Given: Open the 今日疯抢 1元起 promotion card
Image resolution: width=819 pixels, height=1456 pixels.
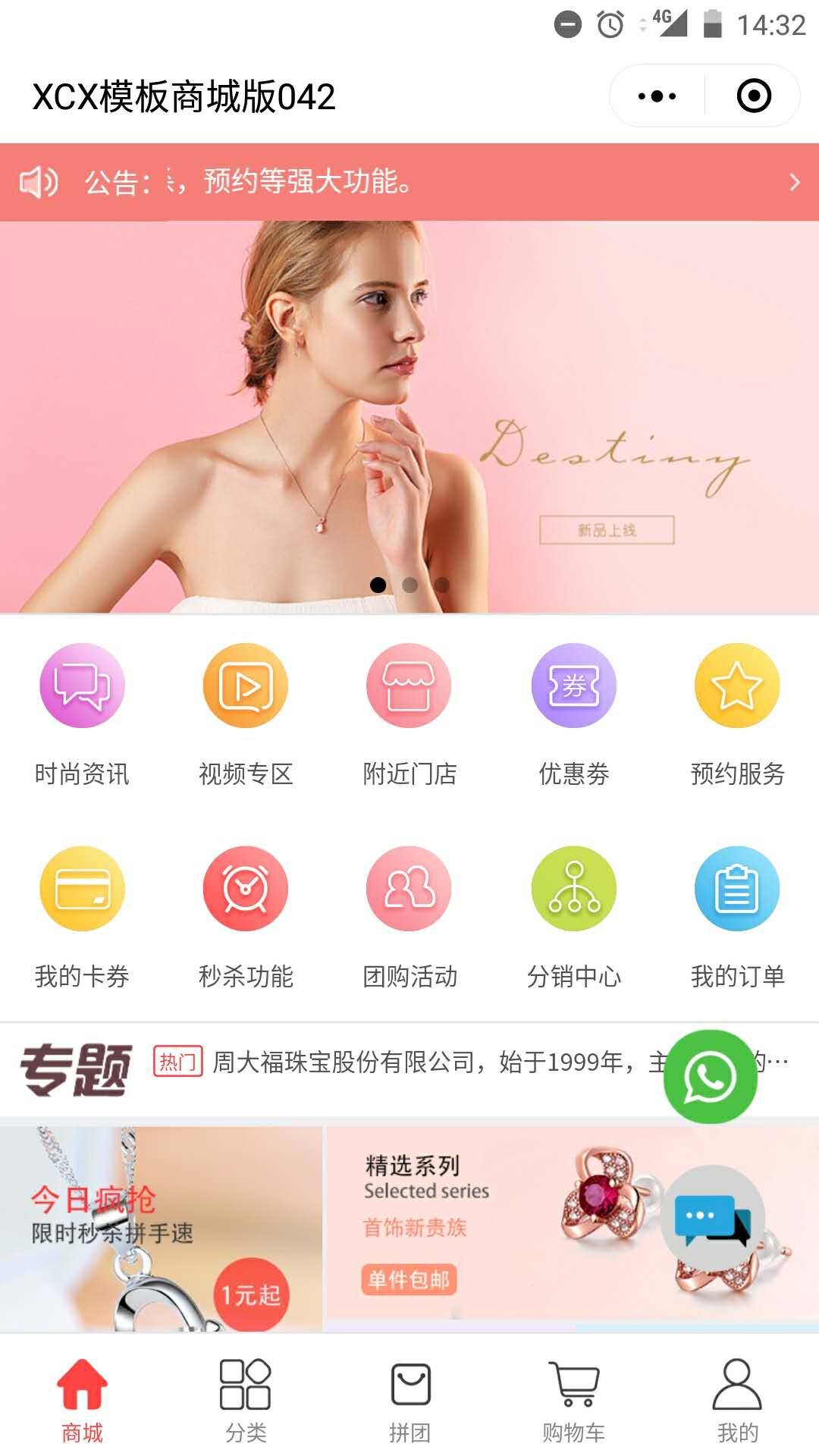Looking at the screenshot, I should point(161,1228).
